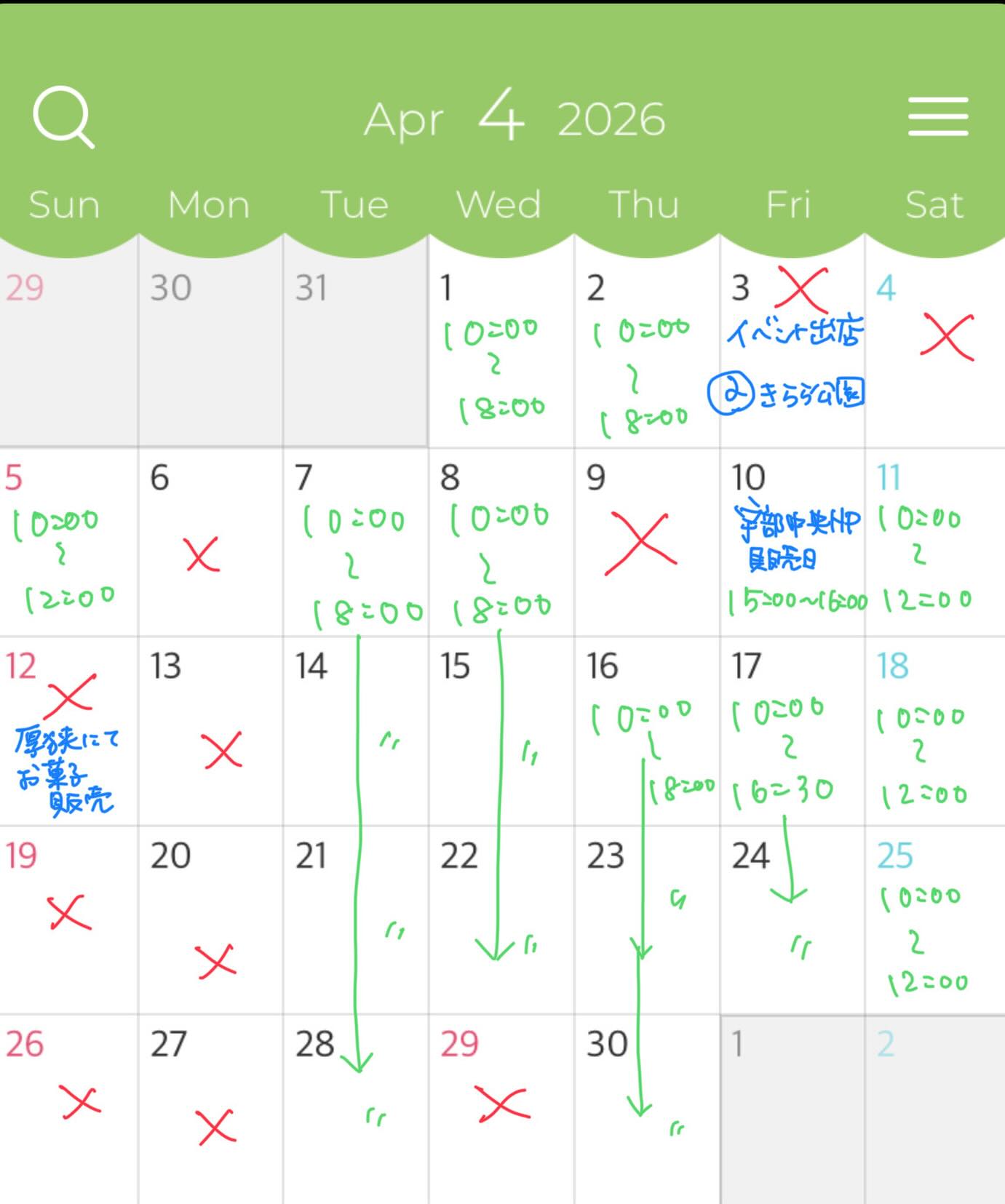Select greyed May 1 cell

792,1109
